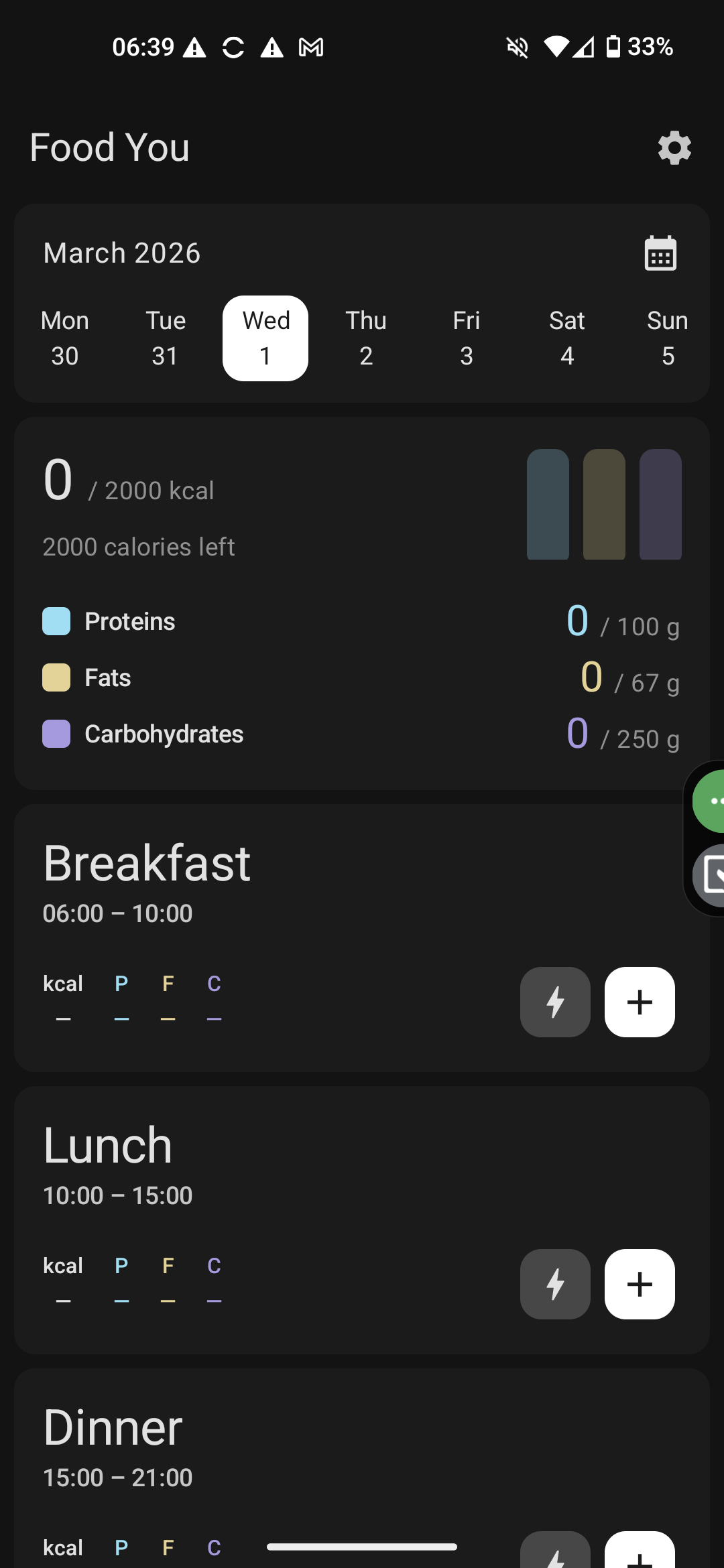724x1568 pixels.
Task: Choose Sunday 5 in the week strip
Action: pos(668,338)
